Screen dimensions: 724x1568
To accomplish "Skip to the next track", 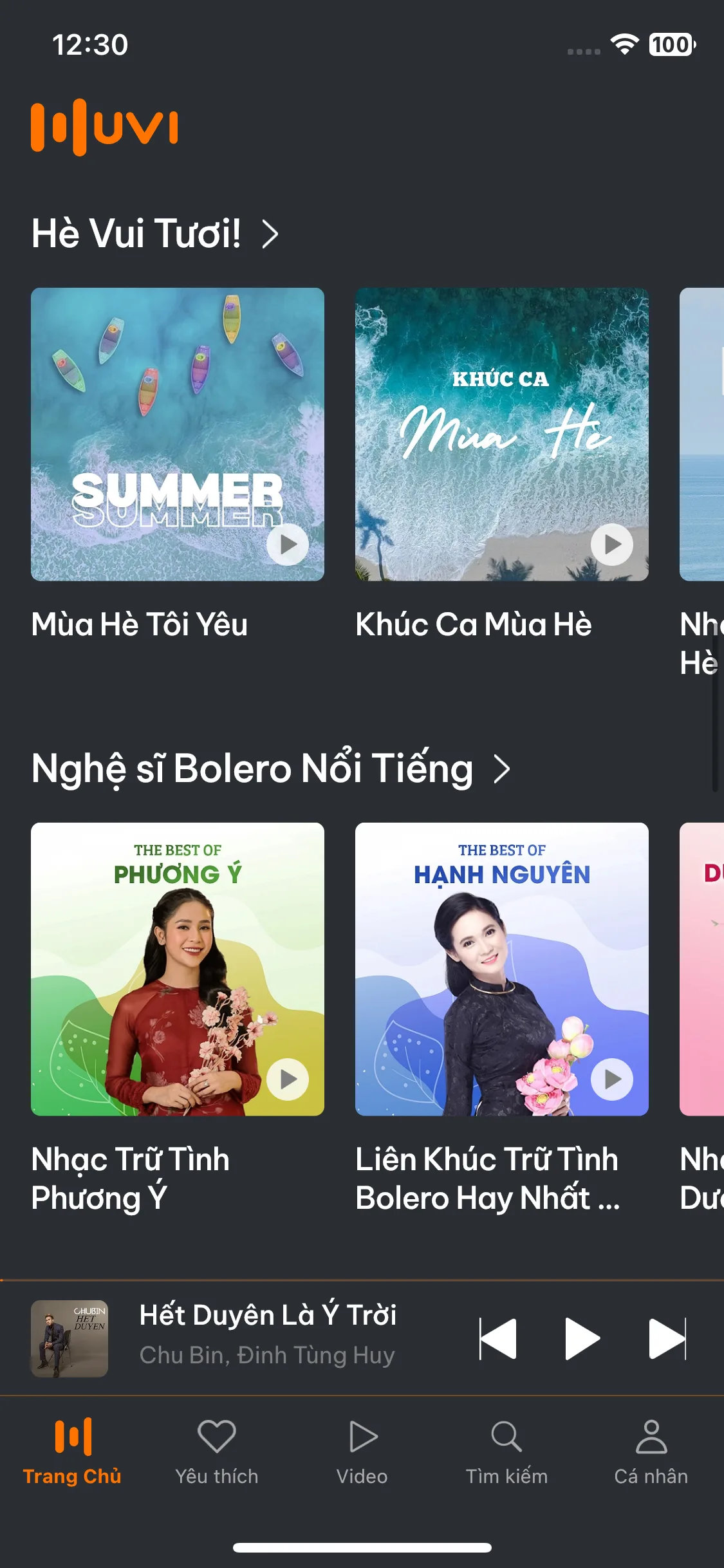I will click(x=667, y=1339).
